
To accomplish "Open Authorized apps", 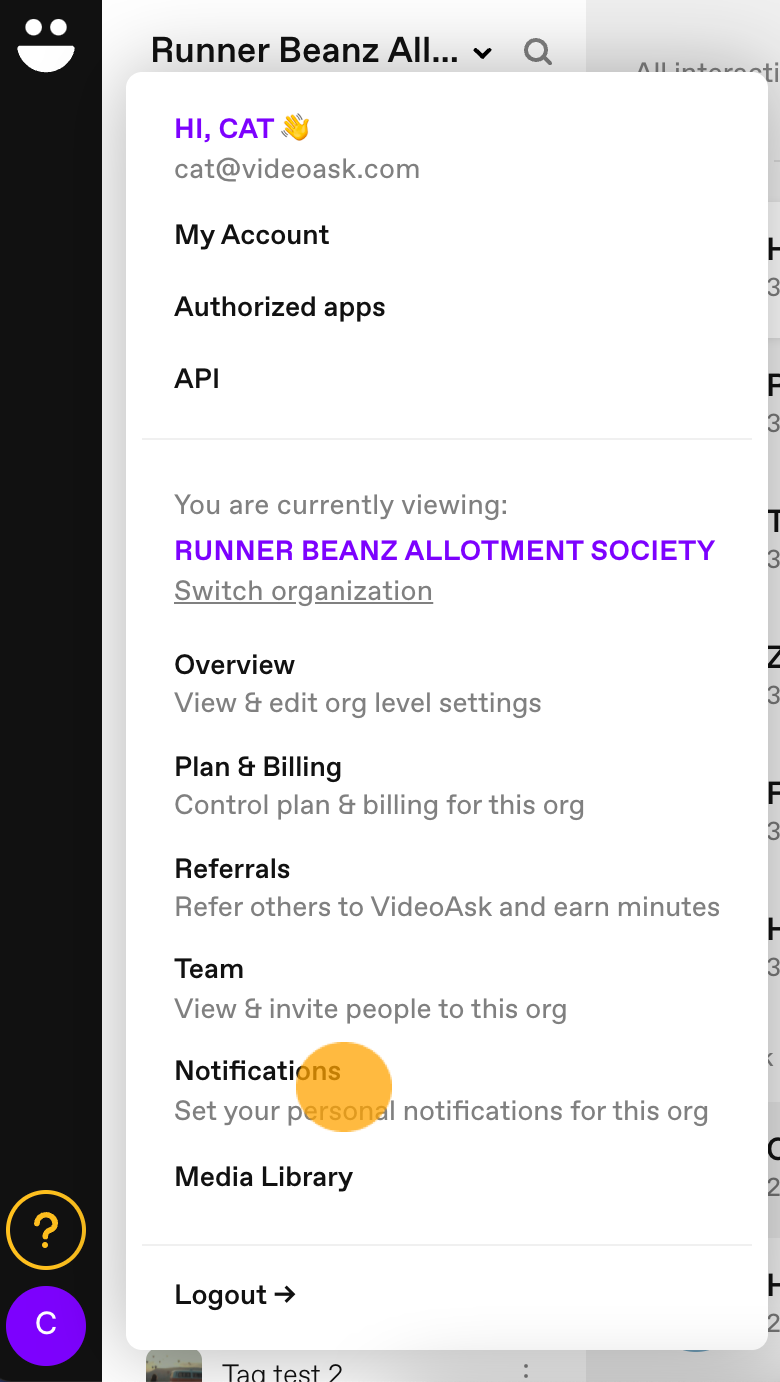I will 279,307.
